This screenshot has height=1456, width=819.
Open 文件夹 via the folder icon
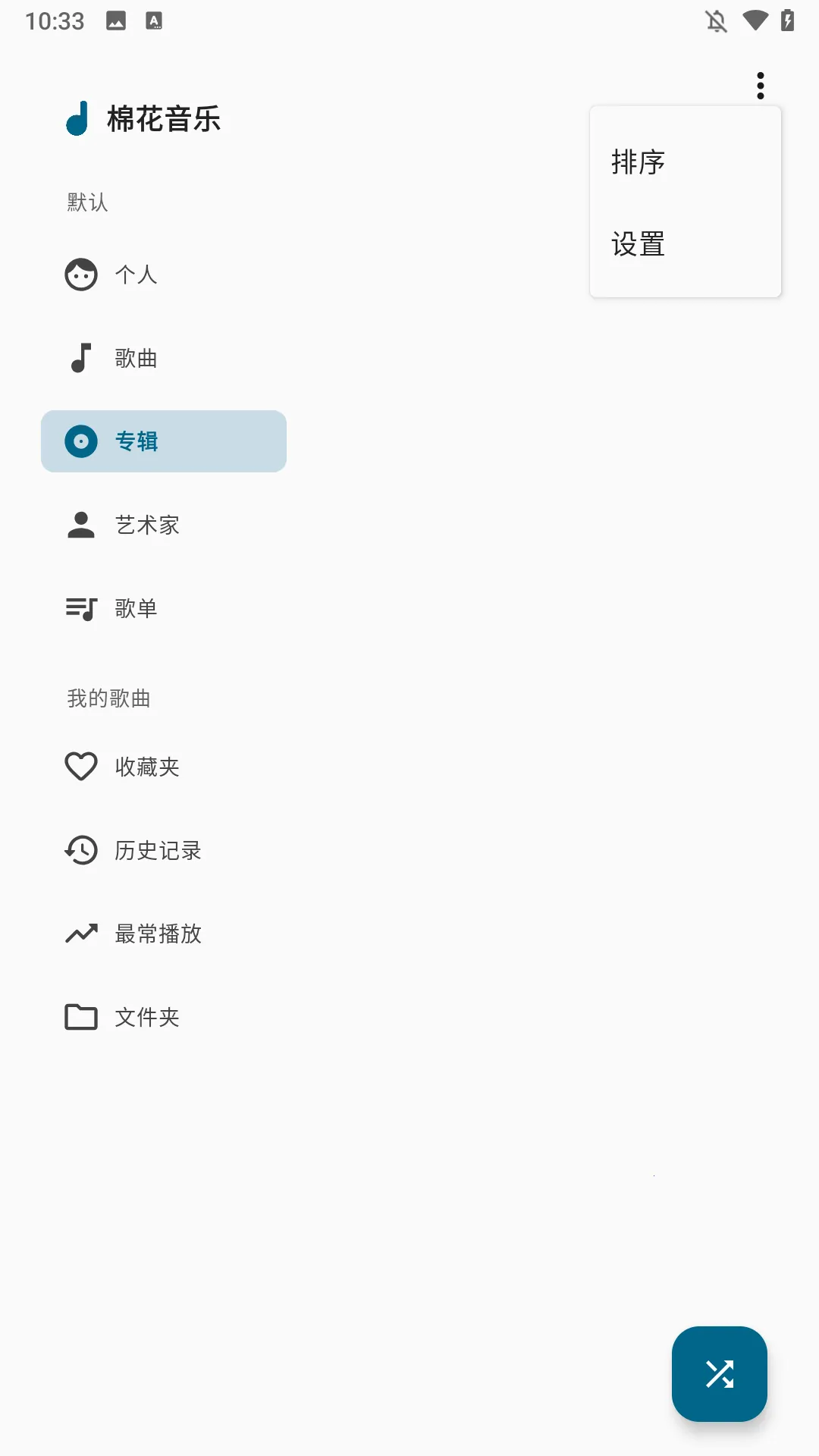point(80,1017)
